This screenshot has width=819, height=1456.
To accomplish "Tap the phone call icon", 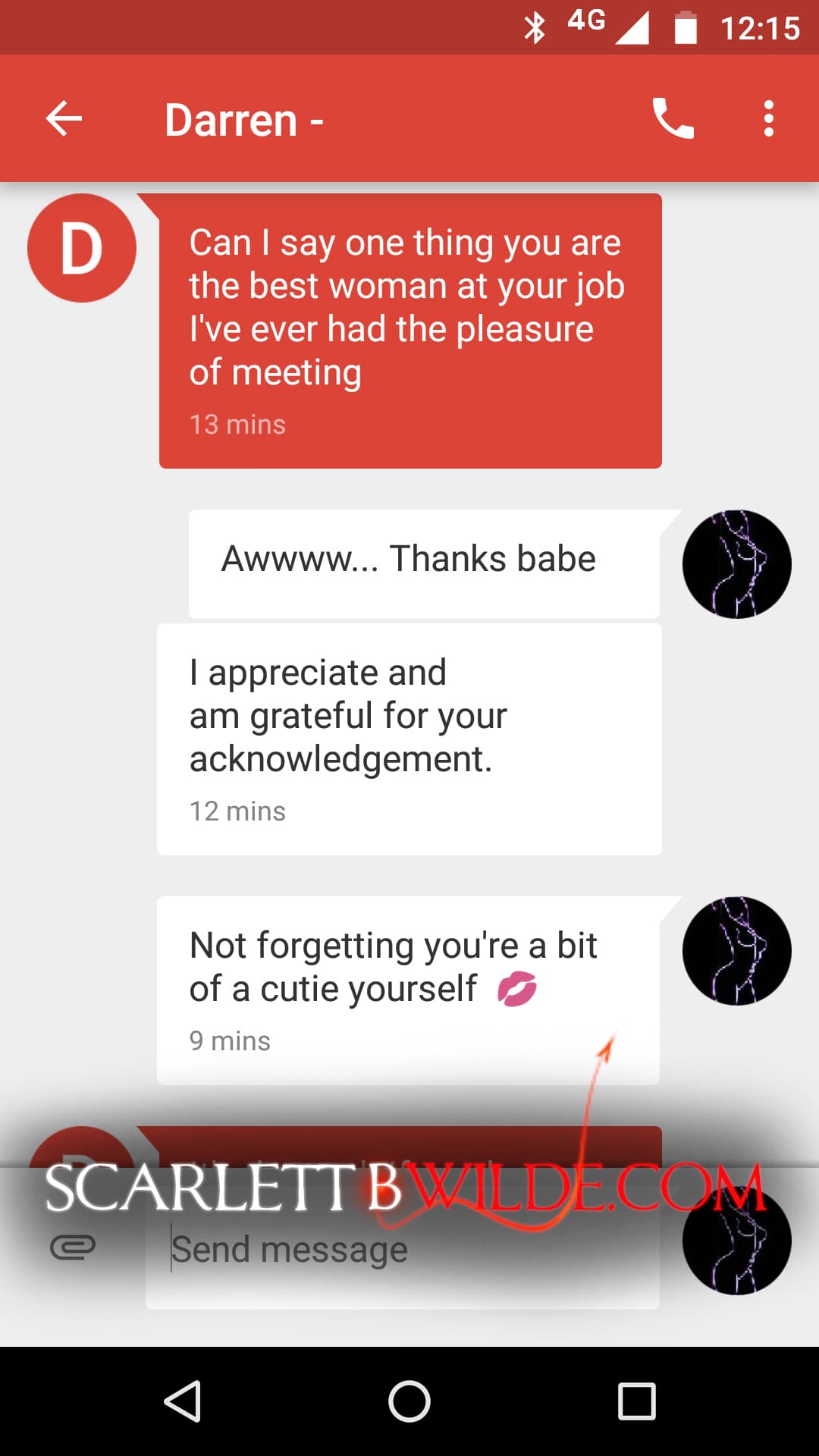I will click(674, 118).
